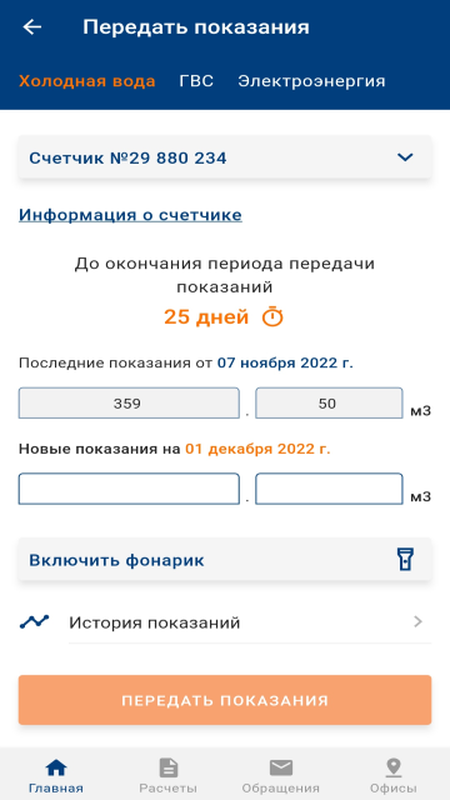Open the Расчеты tab

168,776
